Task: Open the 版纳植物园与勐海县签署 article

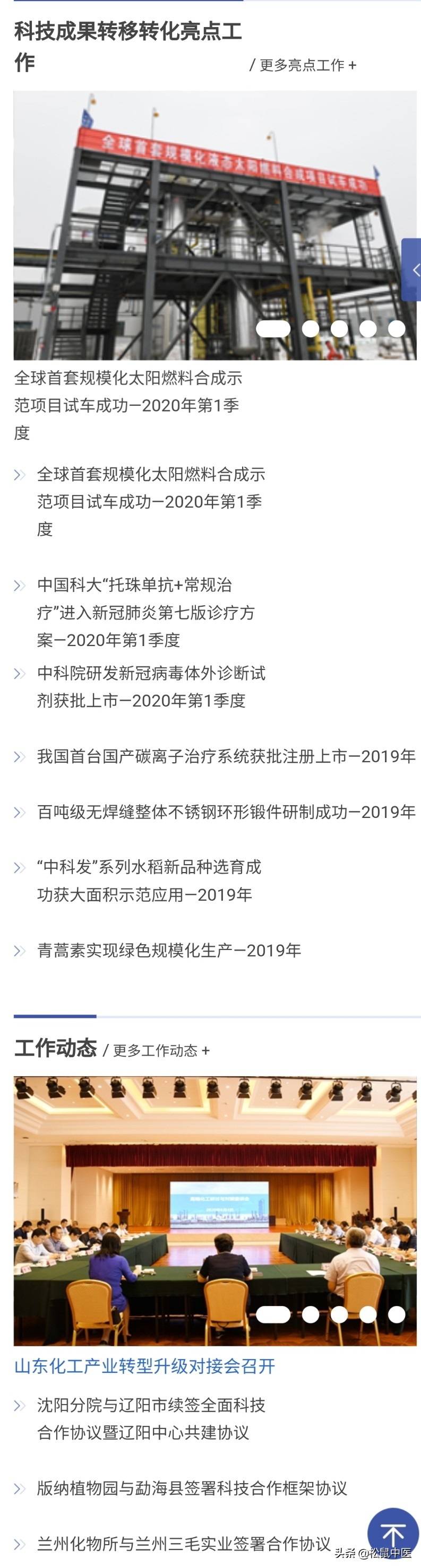Action: point(192,1488)
